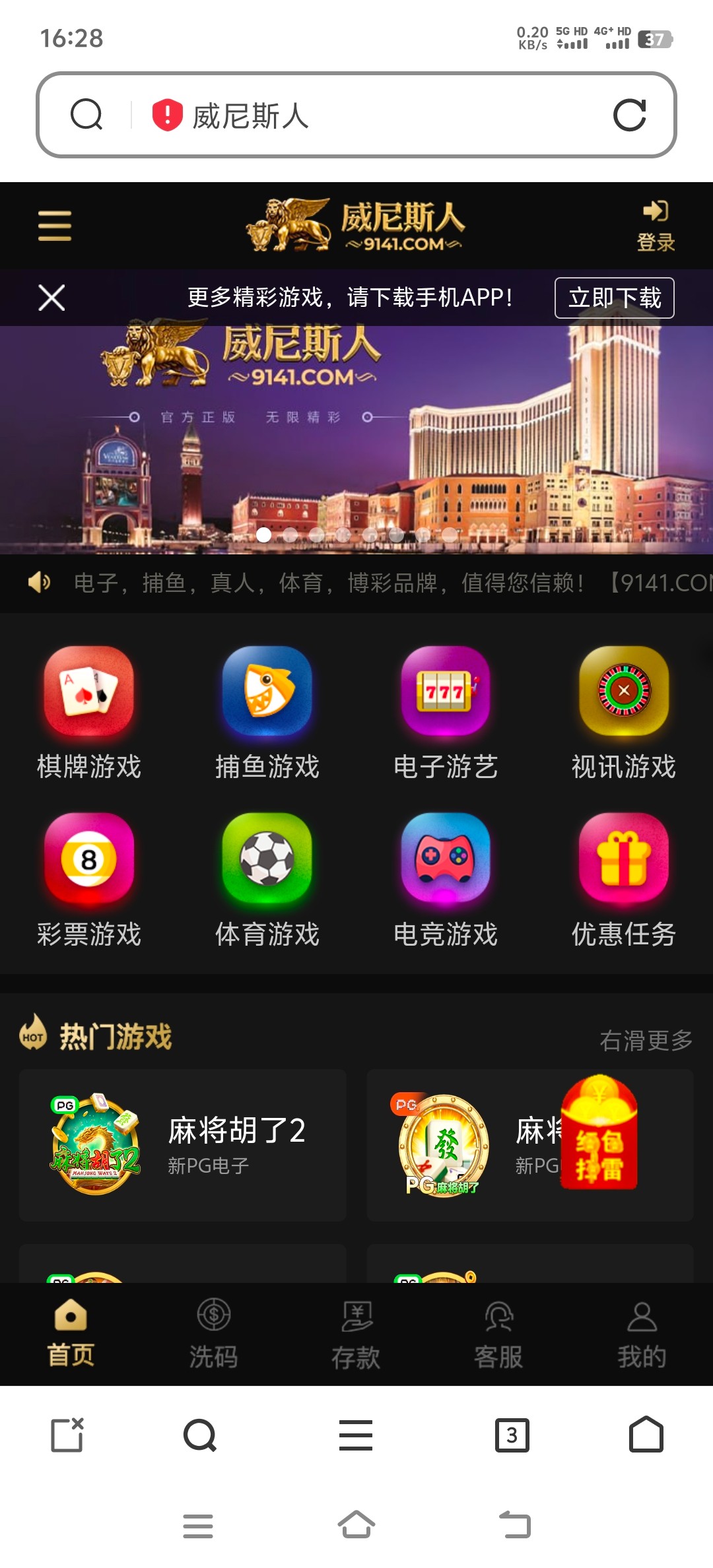Open 棋牌游戏 category

point(89,713)
